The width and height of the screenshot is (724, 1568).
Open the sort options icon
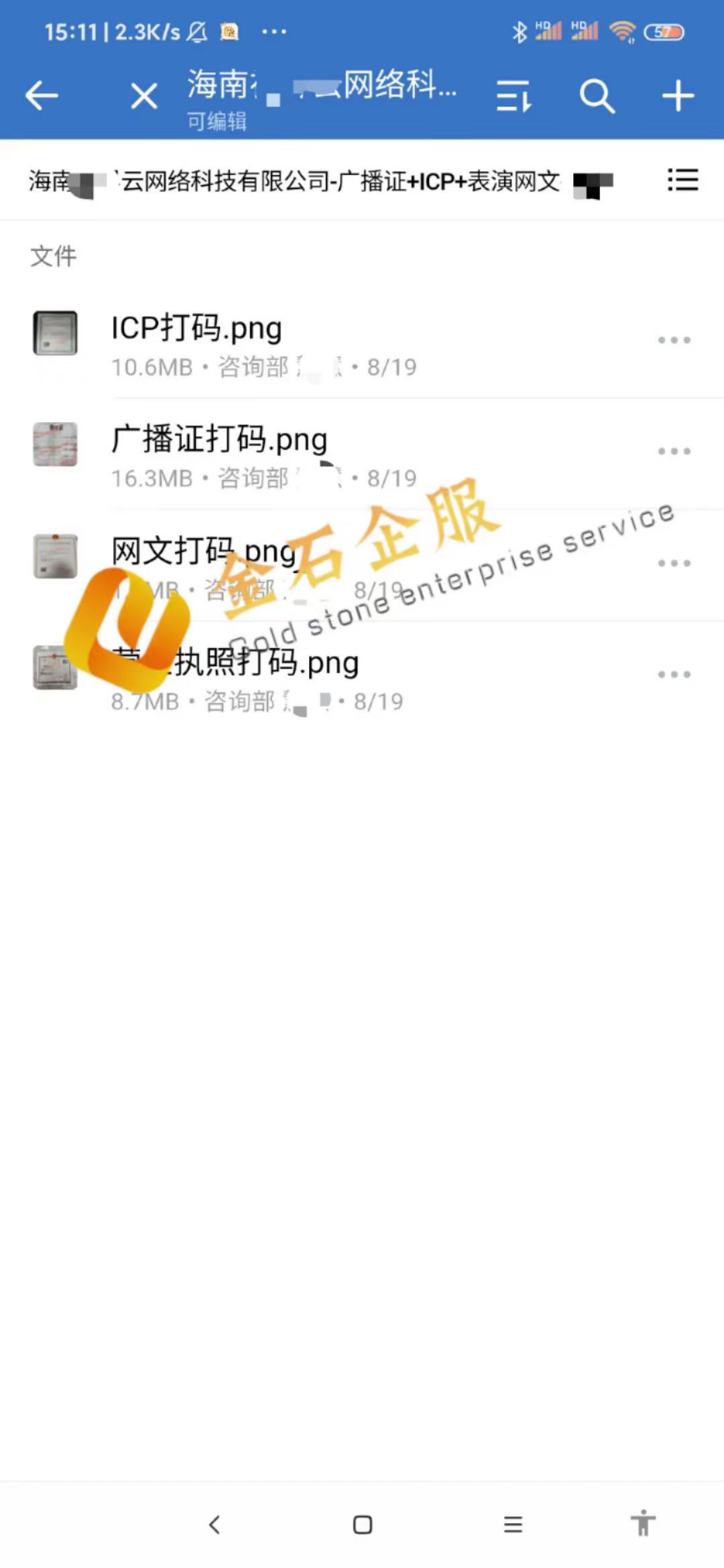514,96
